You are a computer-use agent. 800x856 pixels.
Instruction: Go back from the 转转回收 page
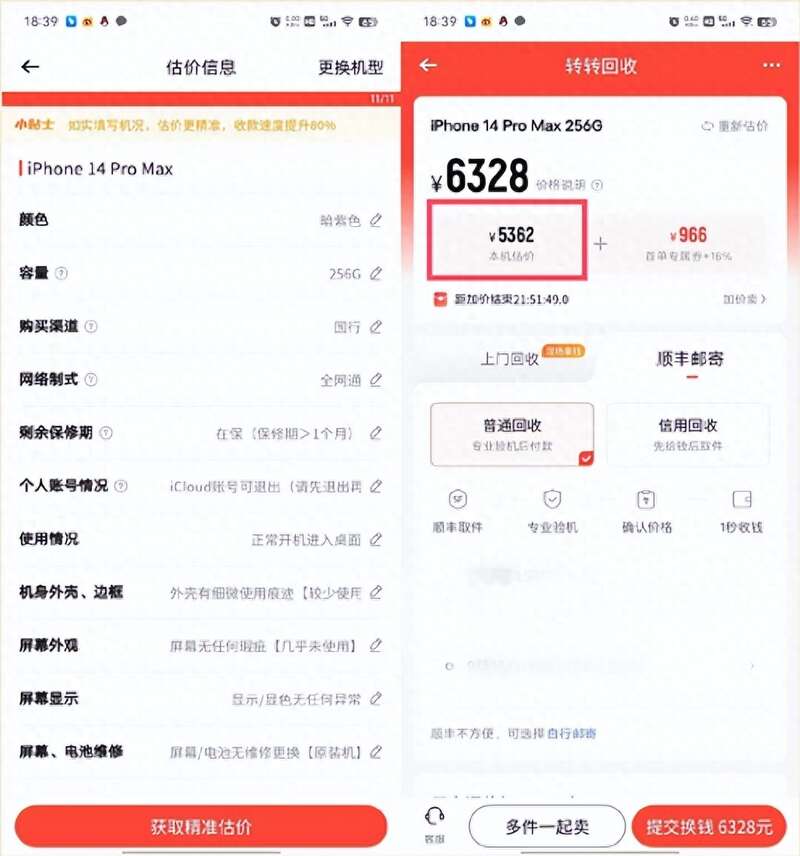429,66
